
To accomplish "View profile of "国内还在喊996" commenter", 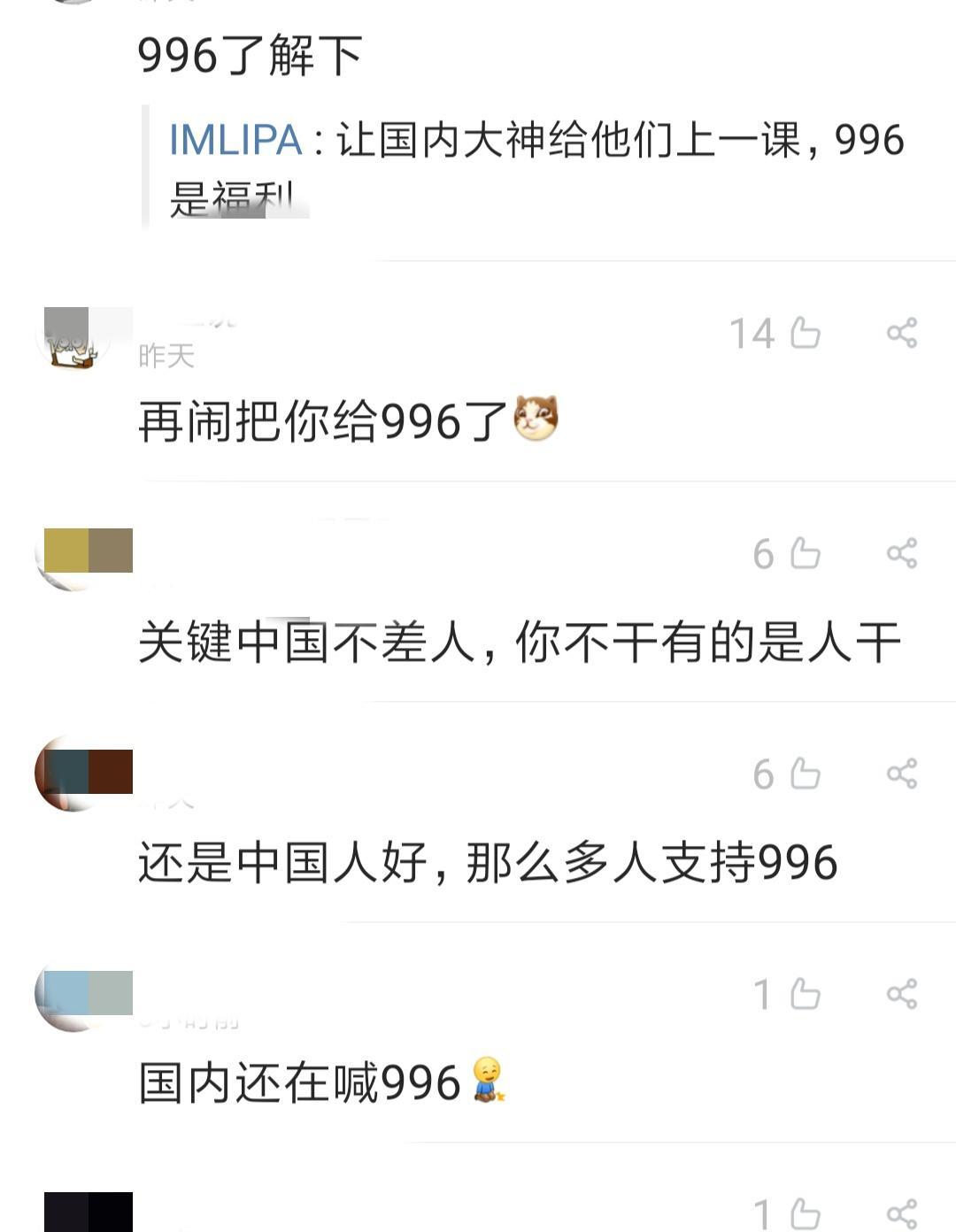I will pyautogui.click(x=73, y=995).
